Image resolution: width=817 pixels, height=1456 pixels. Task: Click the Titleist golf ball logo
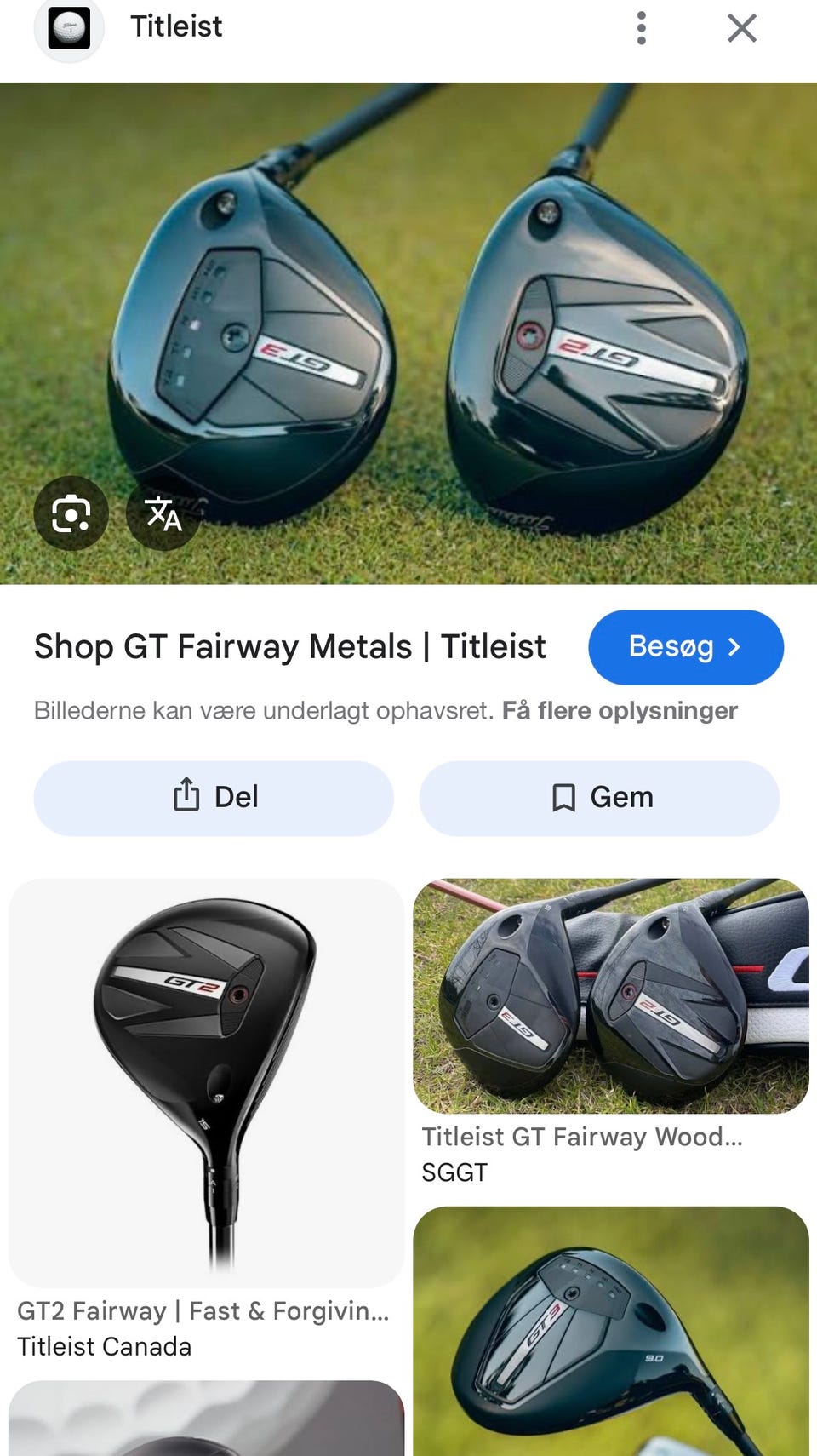[x=69, y=28]
